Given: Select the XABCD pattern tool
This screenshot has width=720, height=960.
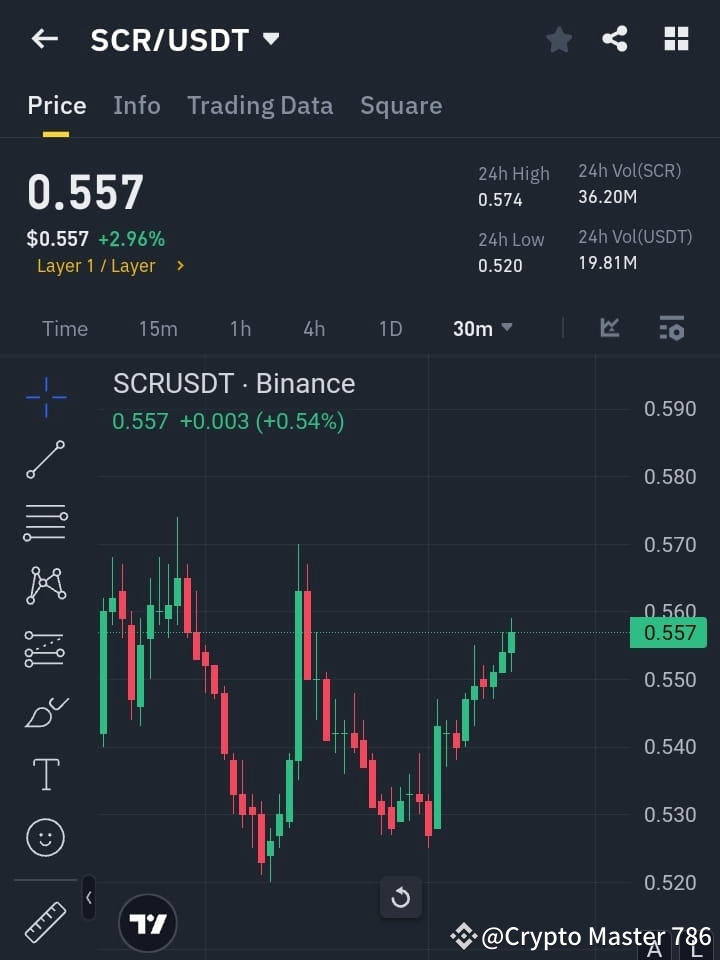Looking at the screenshot, I should click(45, 586).
